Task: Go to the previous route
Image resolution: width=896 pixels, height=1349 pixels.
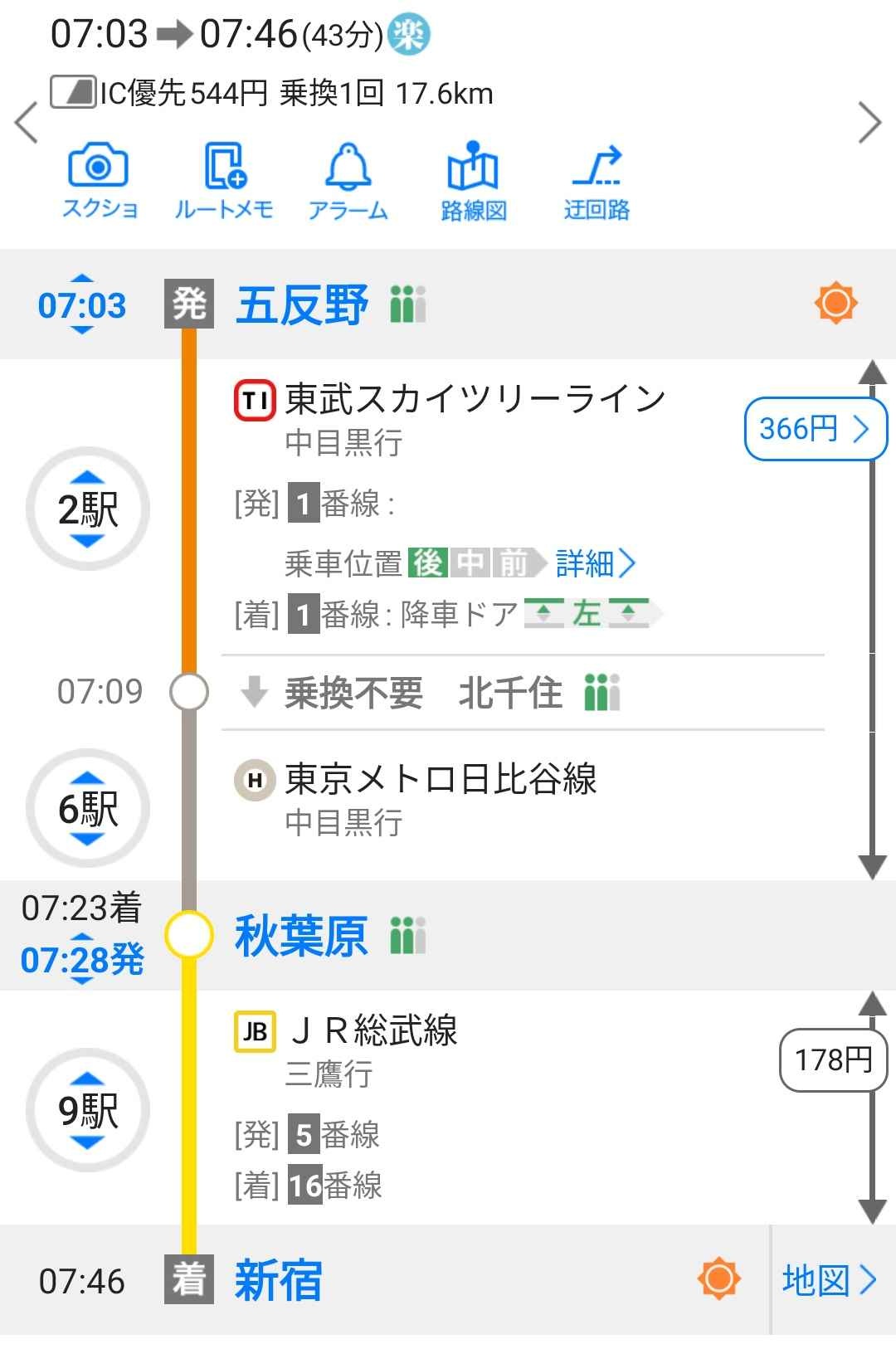Action: [x=27, y=123]
